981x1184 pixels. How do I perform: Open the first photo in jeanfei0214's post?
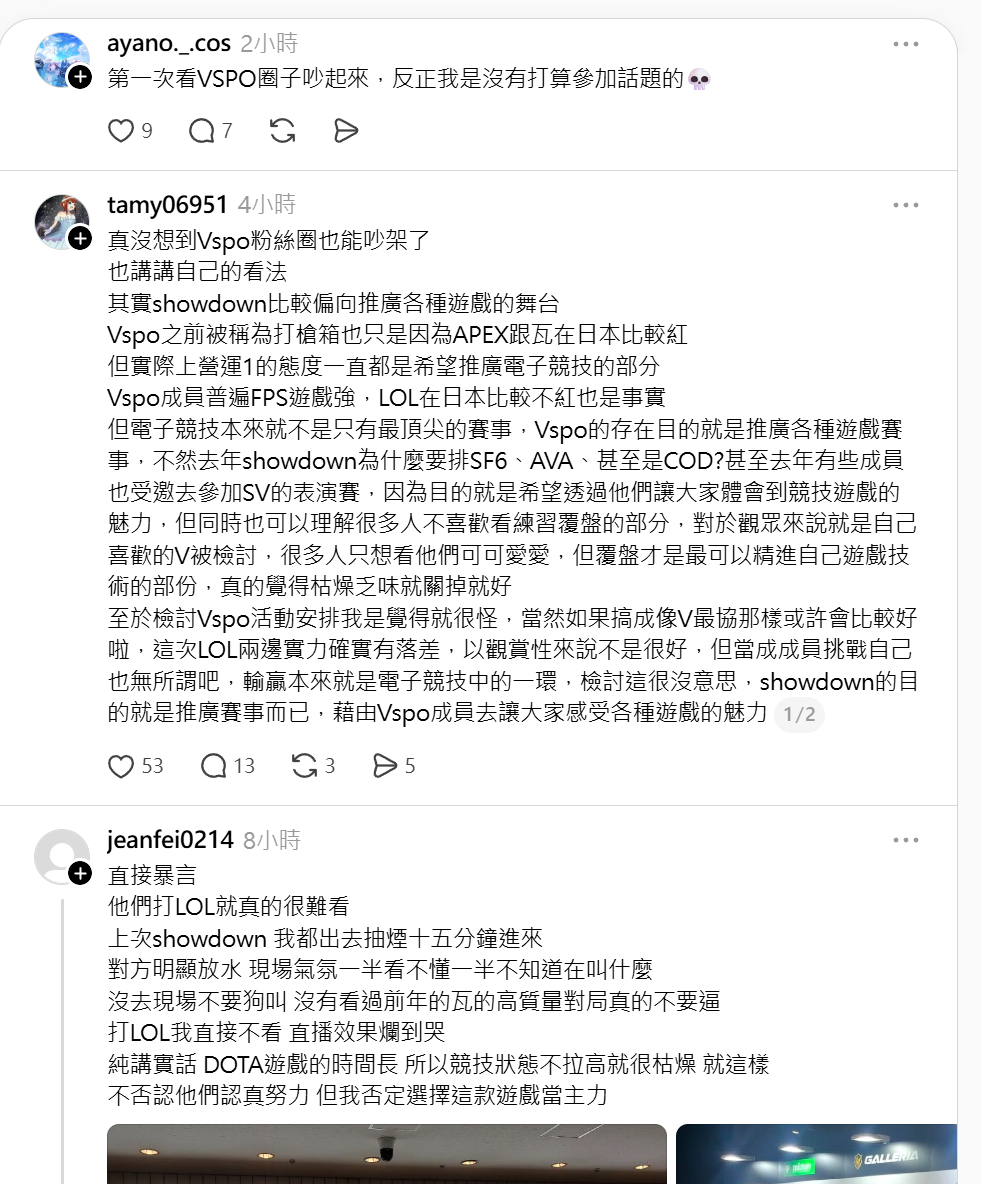coord(387,1154)
